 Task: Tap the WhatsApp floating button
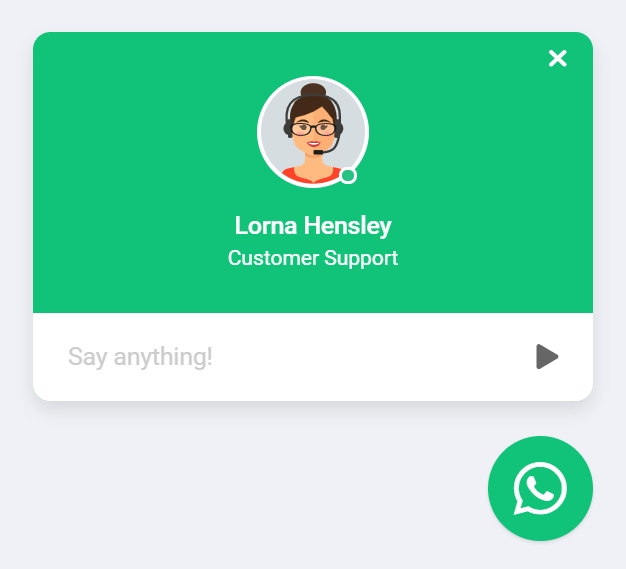tap(540, 489)
